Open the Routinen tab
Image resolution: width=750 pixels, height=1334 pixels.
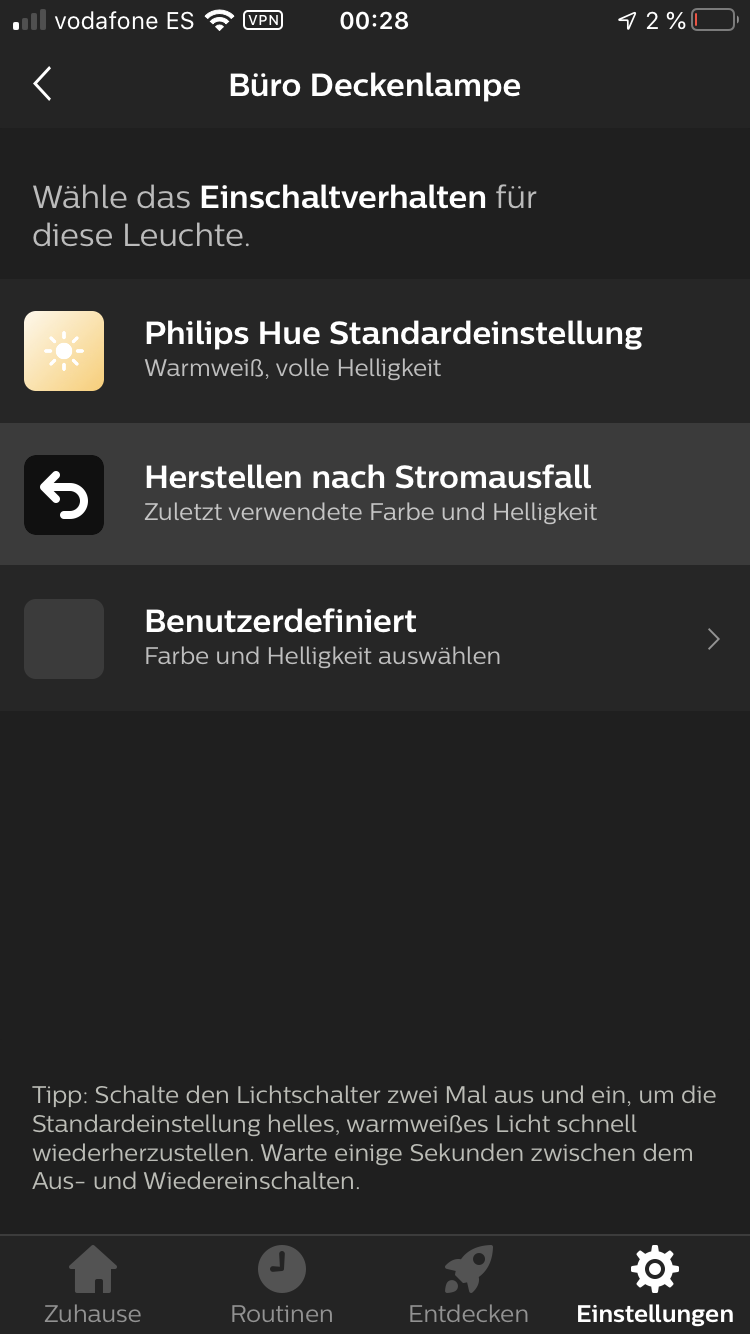(x=281, y=1285)
